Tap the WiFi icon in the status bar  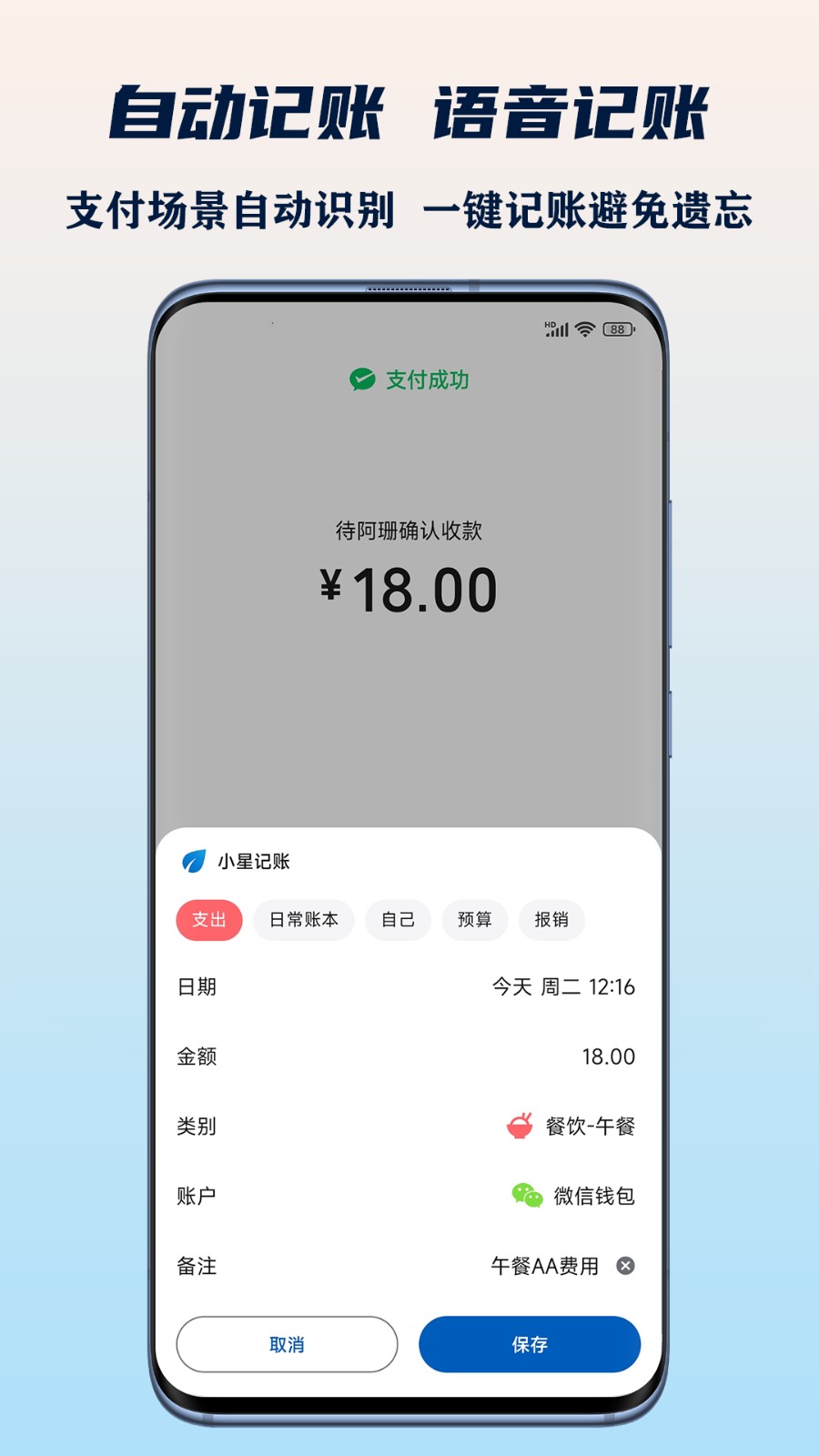click(587, 328)
